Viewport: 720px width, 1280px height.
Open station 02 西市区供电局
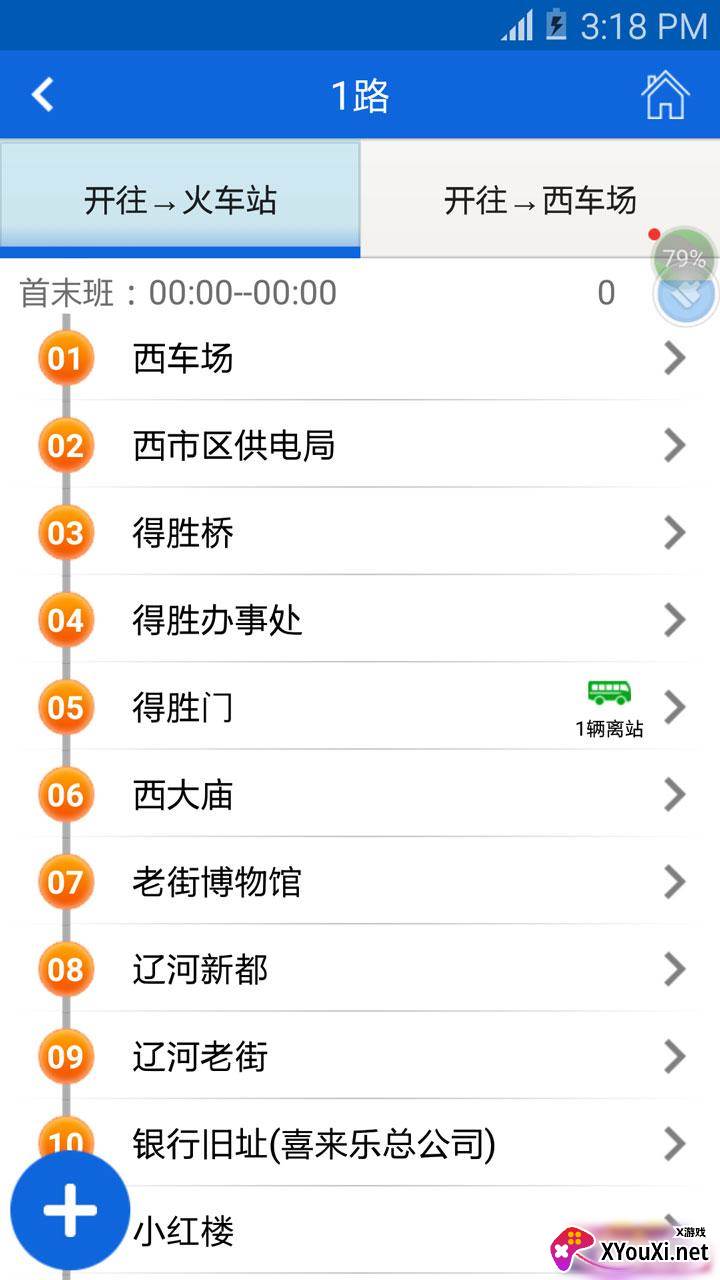tap(360, 445)
